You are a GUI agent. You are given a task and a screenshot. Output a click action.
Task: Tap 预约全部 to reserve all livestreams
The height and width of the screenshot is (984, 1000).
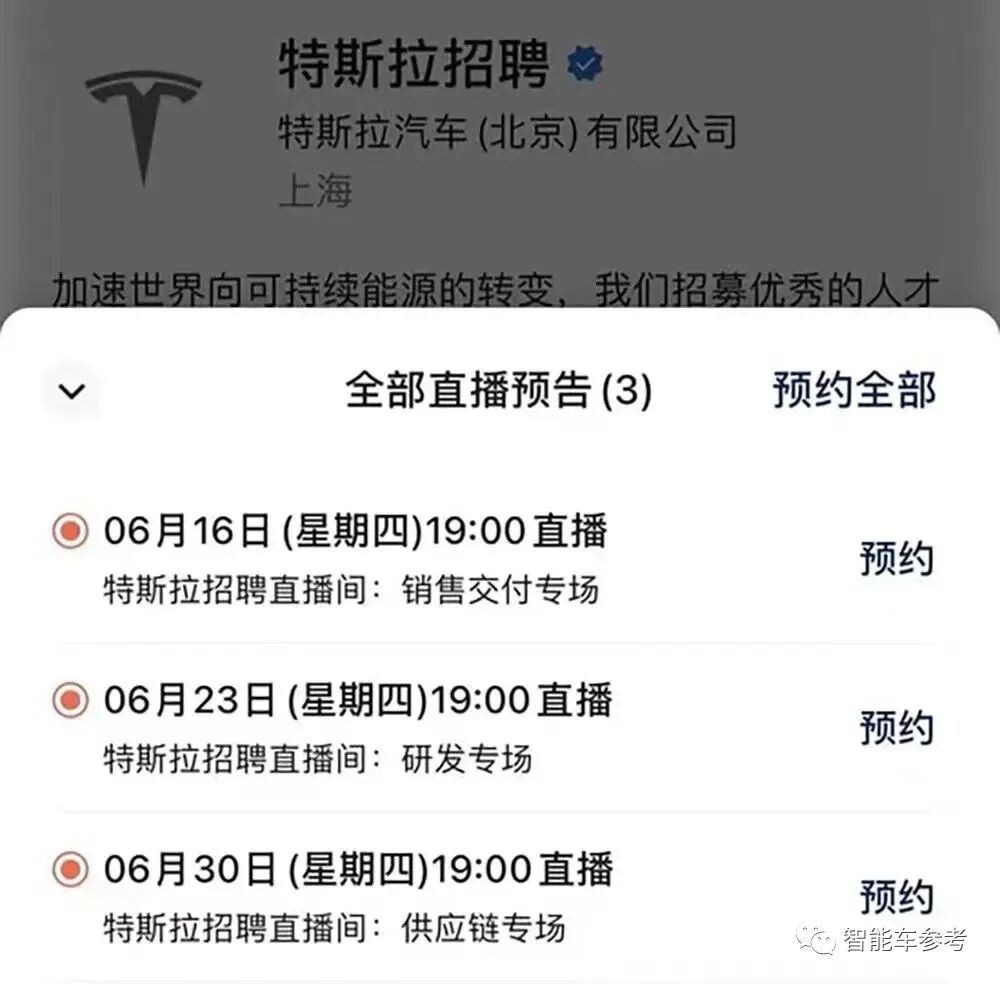pos(853,389)
